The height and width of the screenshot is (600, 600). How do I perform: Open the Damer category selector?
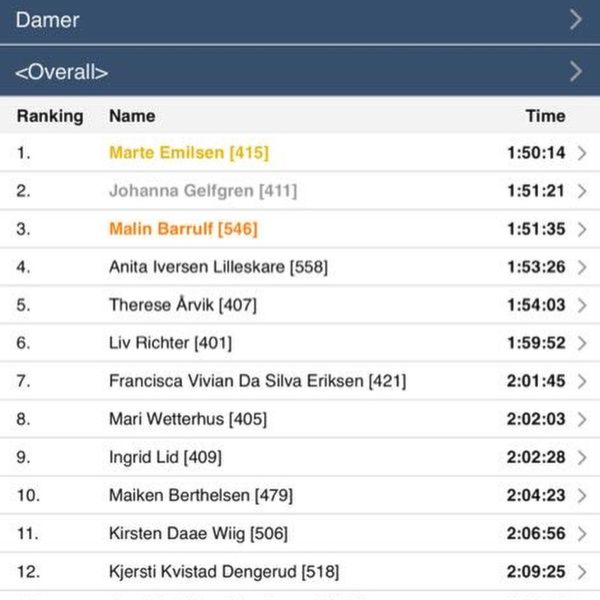[x=300, y=20]
